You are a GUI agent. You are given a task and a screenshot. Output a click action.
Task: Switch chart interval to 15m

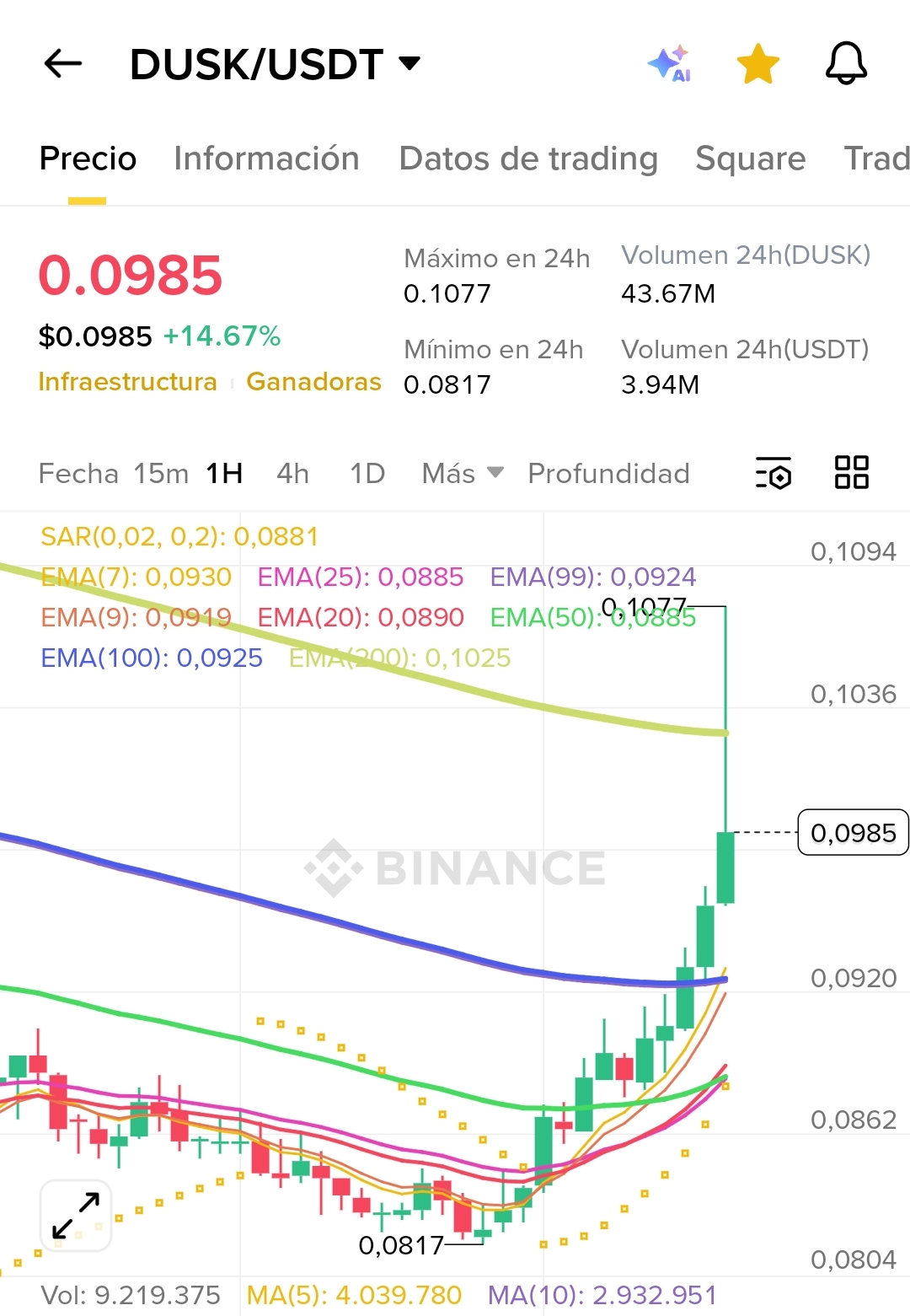[161, 474]
